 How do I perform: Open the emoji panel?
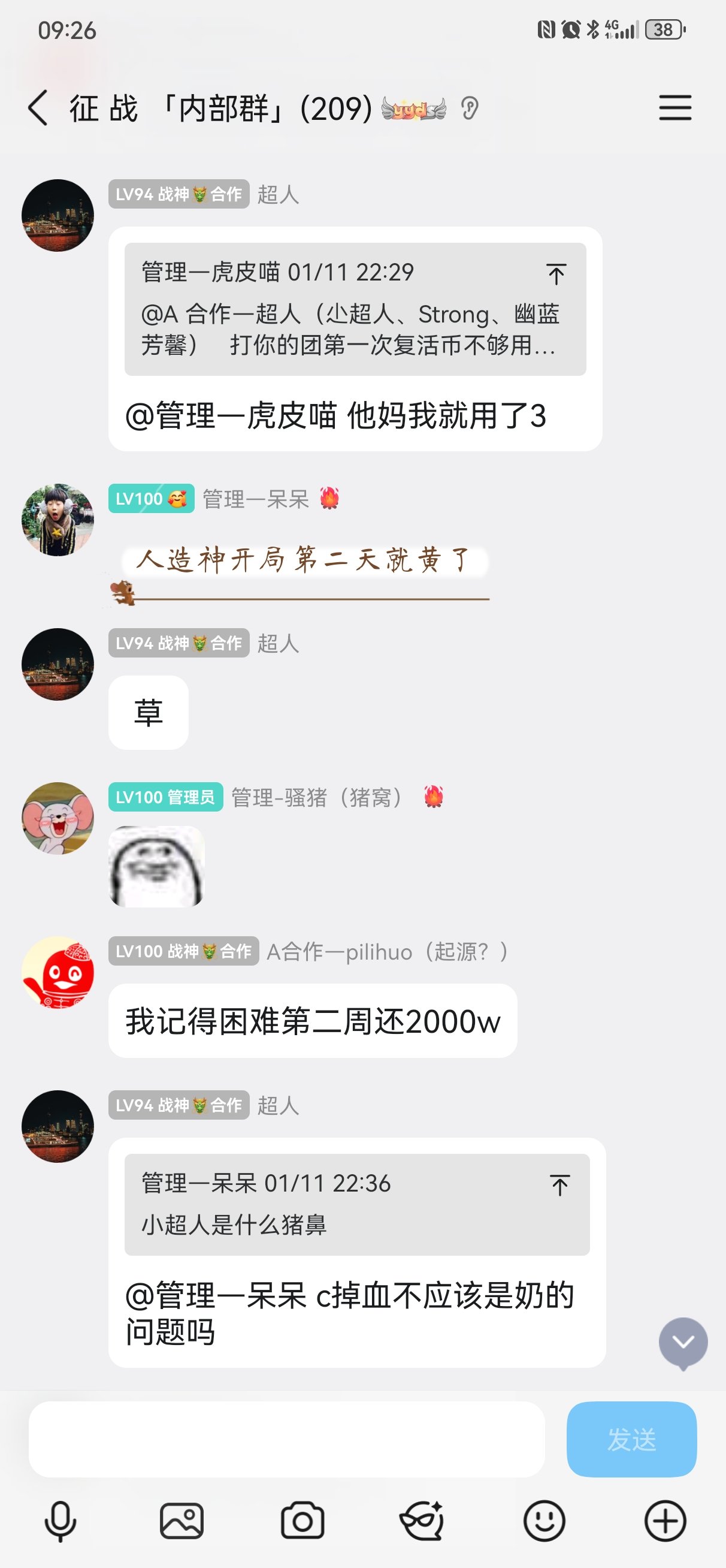point(544,1521)
